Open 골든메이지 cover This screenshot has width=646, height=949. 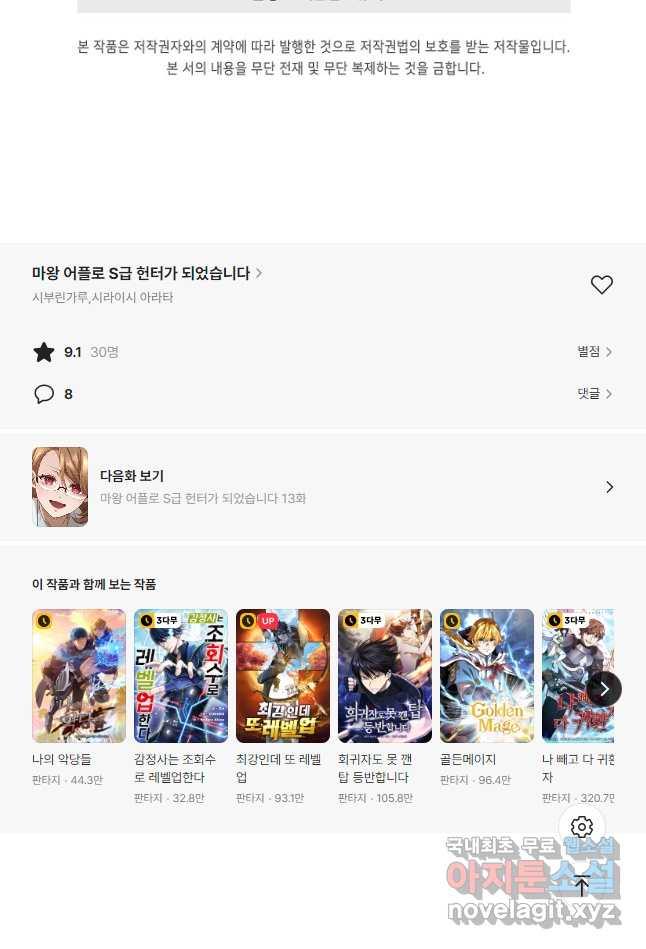pos(487,676)
